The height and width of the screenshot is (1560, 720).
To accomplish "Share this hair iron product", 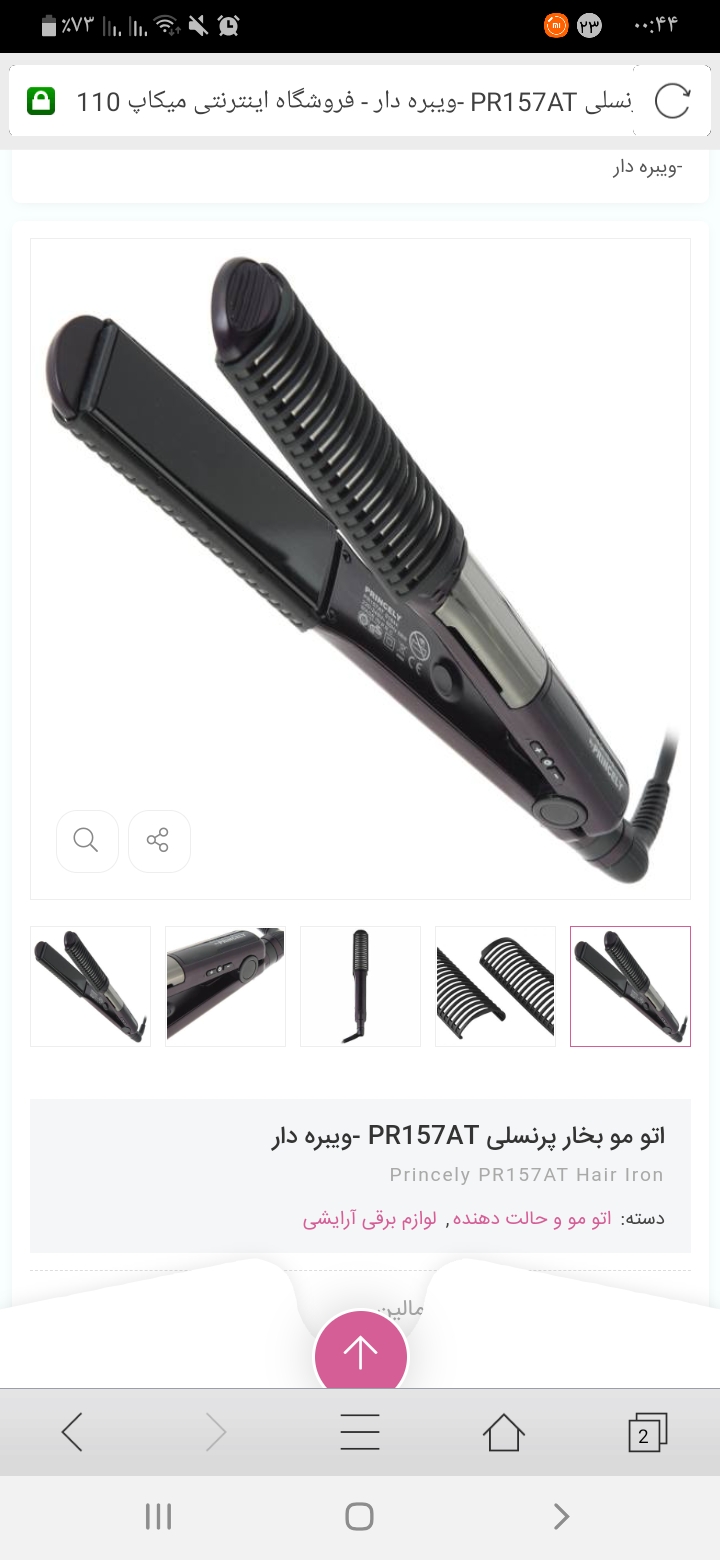I will pos(158,840).
